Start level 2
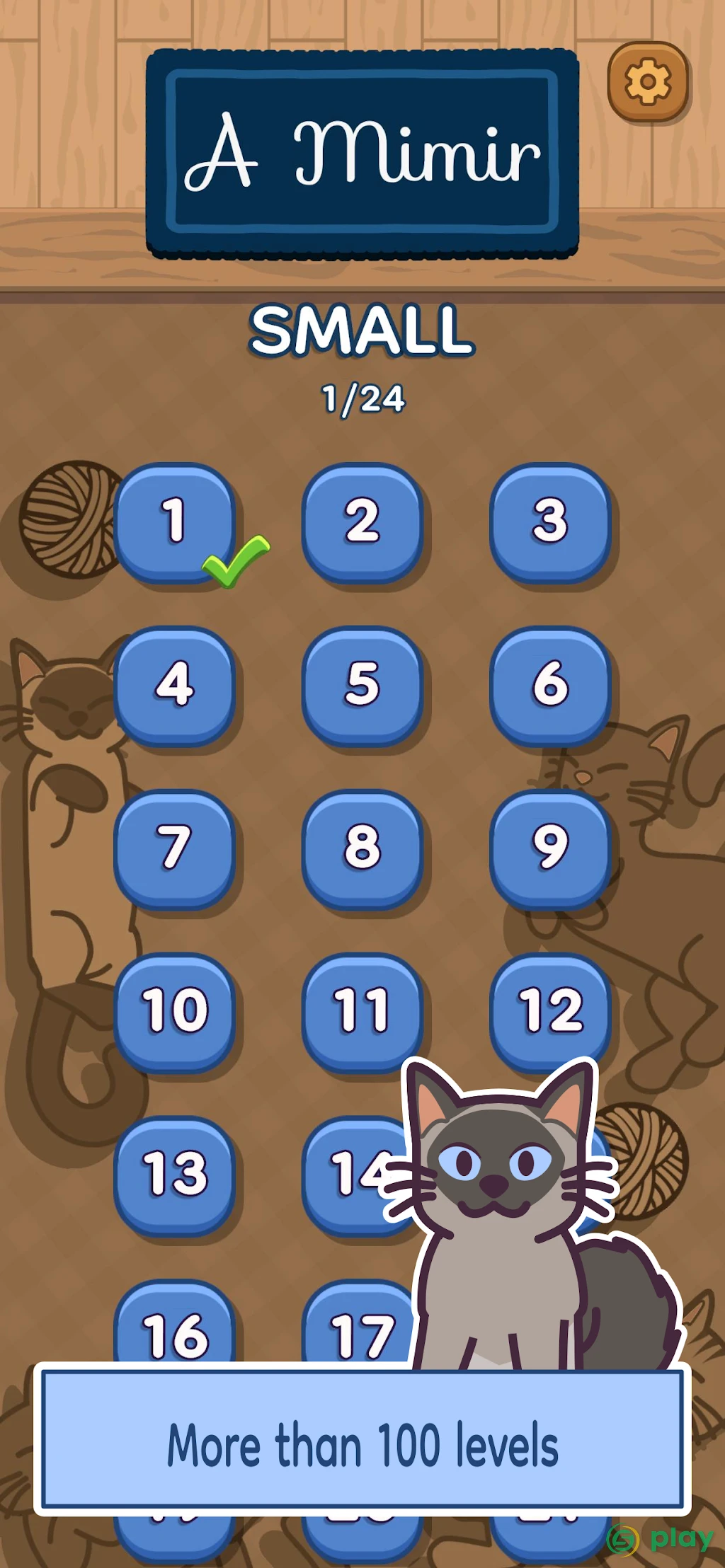Screen dimensions: 725x1568 (362, 523)
